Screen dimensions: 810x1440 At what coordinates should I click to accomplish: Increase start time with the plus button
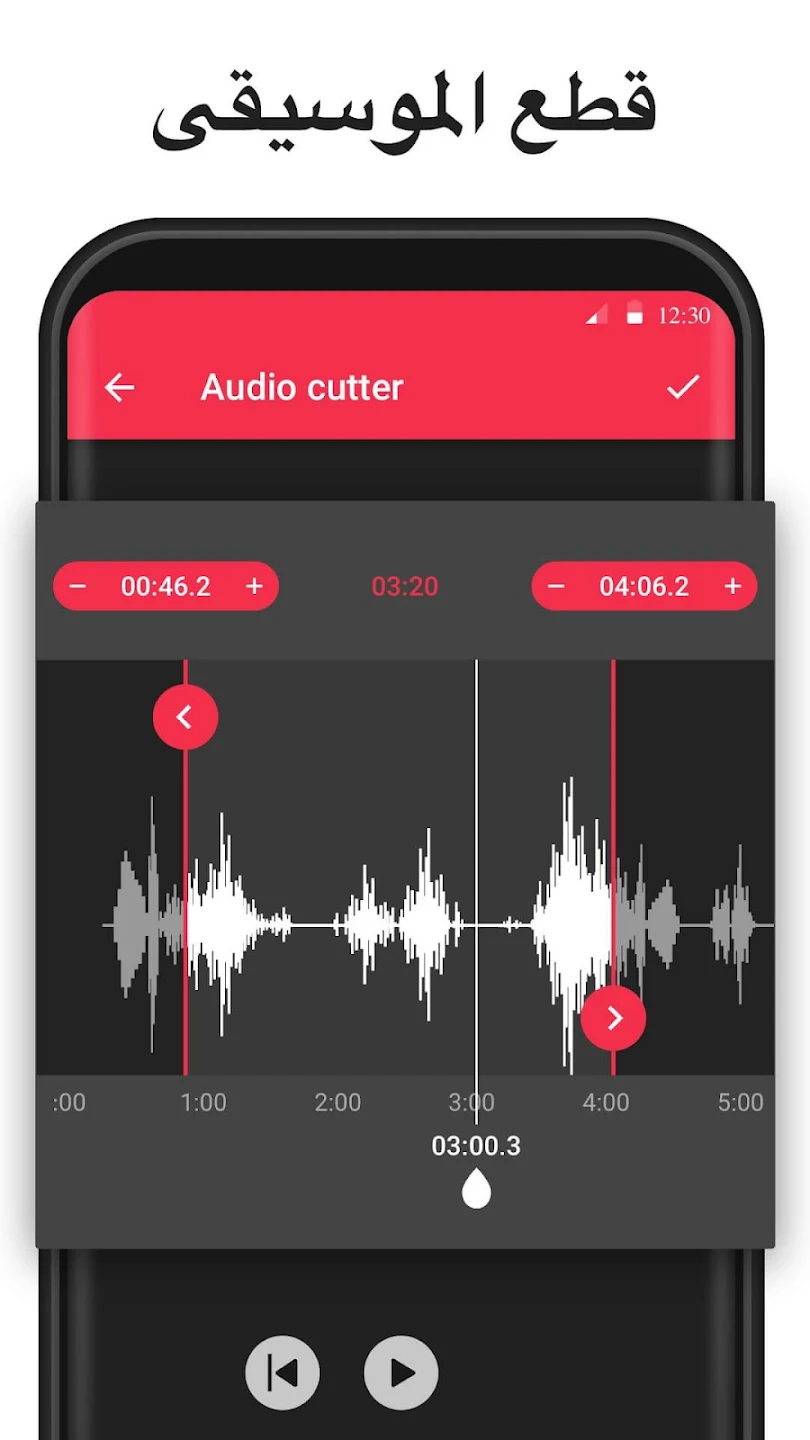[255, 586]
